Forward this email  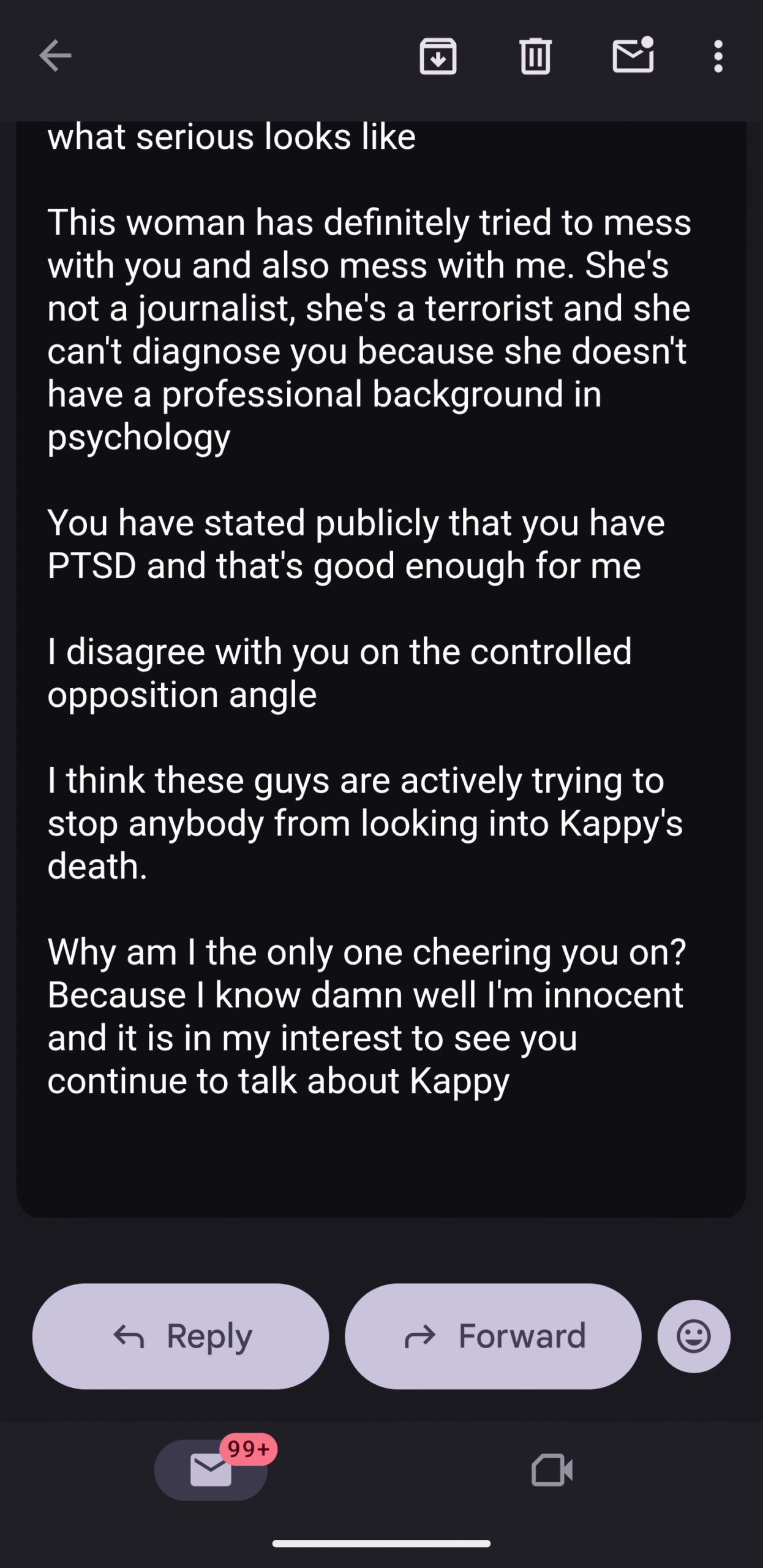pos(493,1336)
